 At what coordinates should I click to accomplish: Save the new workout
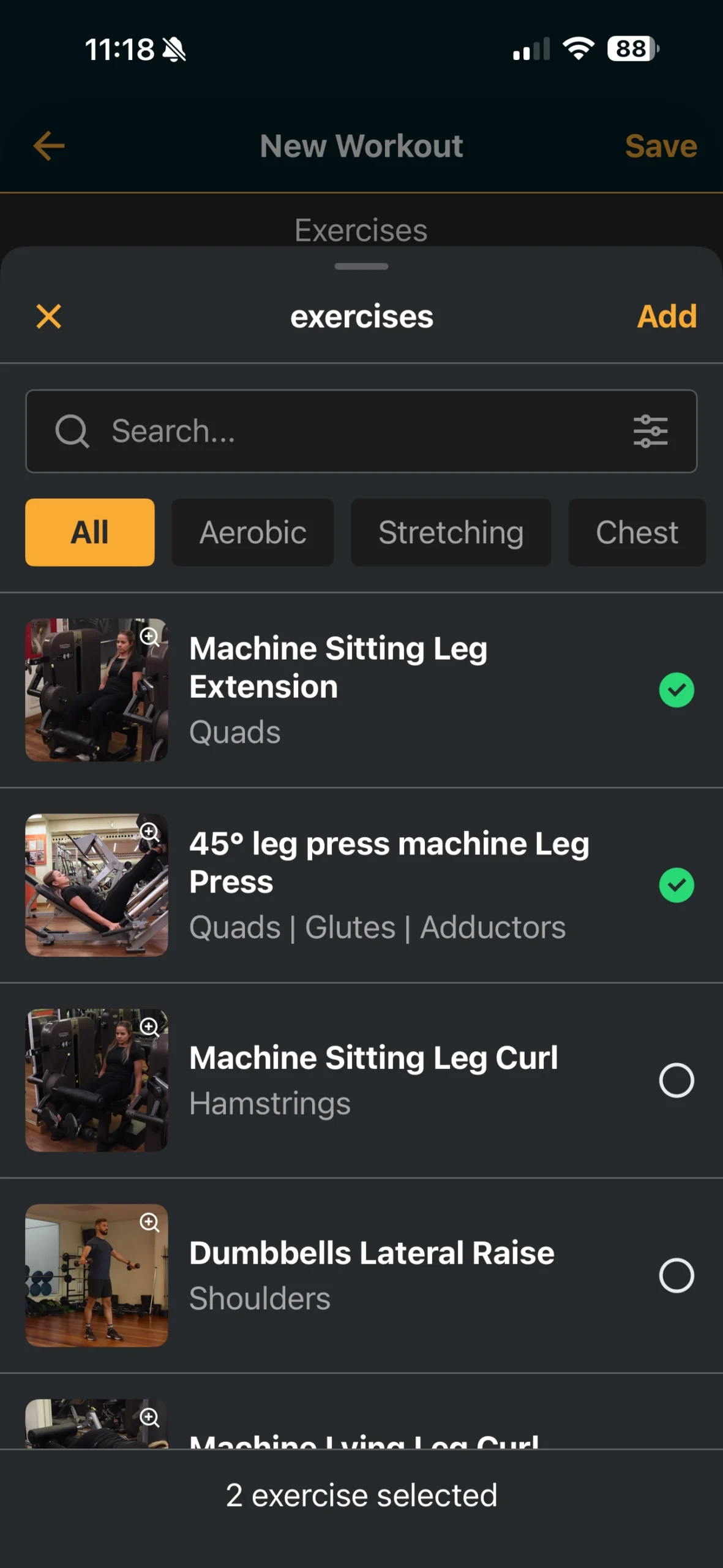(660, 146)
